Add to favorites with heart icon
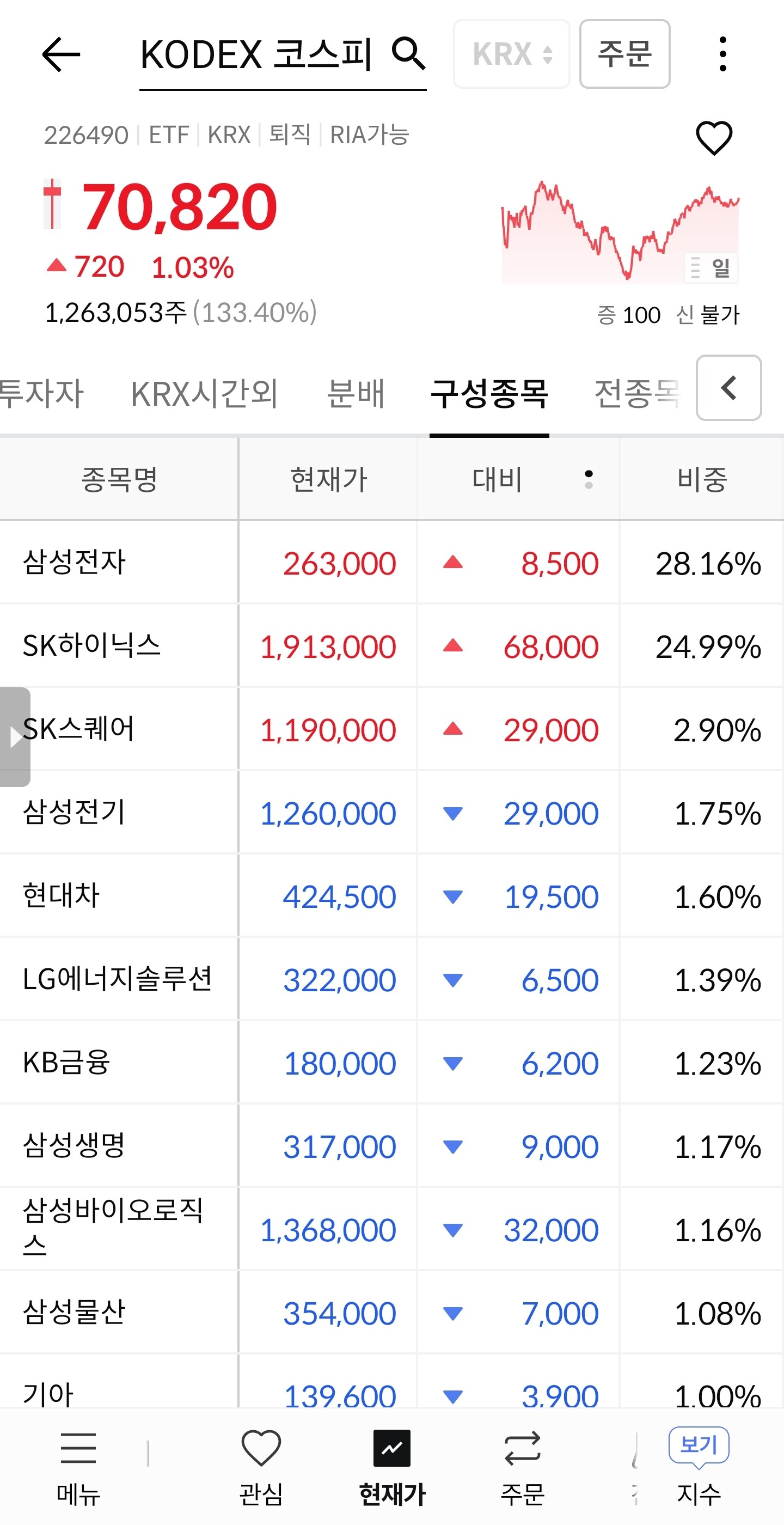 pos(714,138)
